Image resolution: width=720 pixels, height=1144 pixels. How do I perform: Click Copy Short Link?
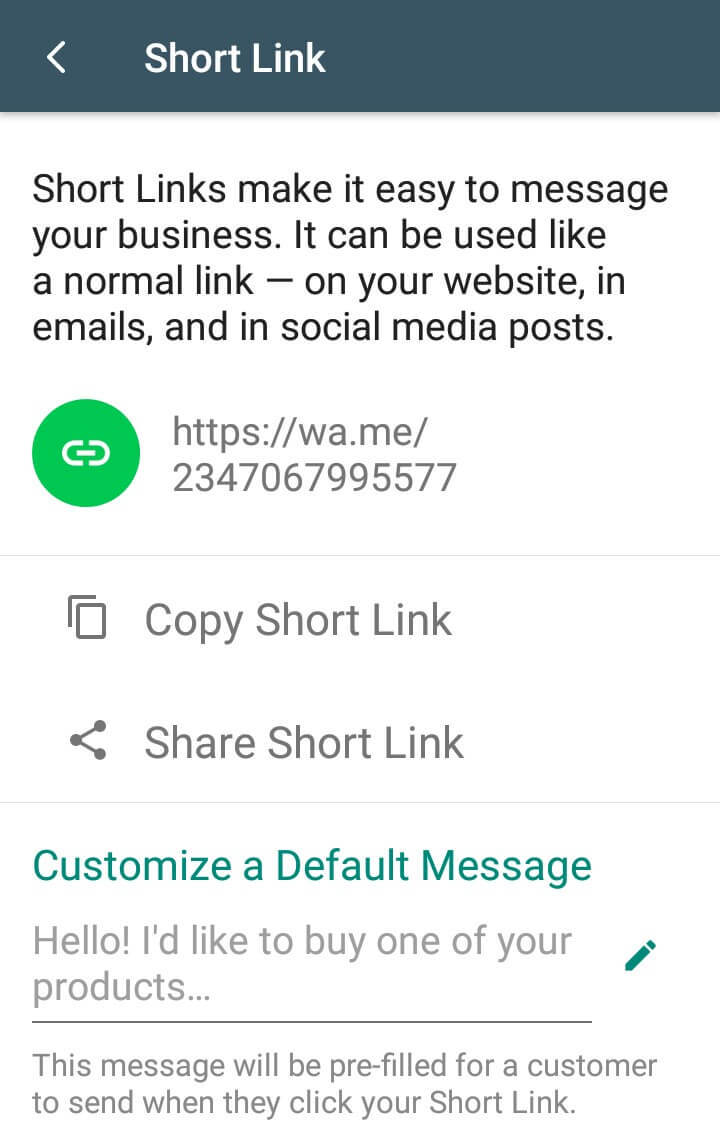tap(298, 620)
